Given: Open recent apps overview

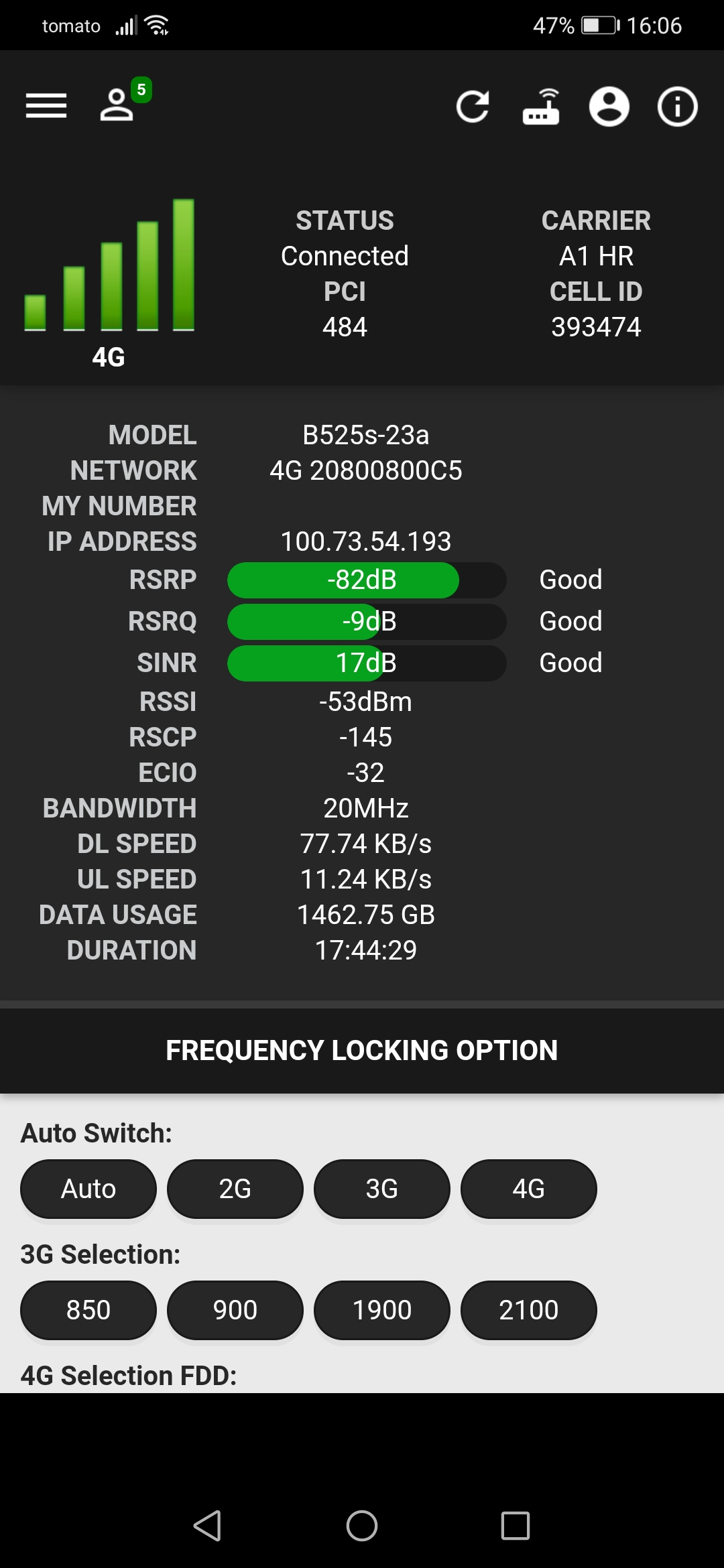Looking at the screenshot, I should (516, 1526).
